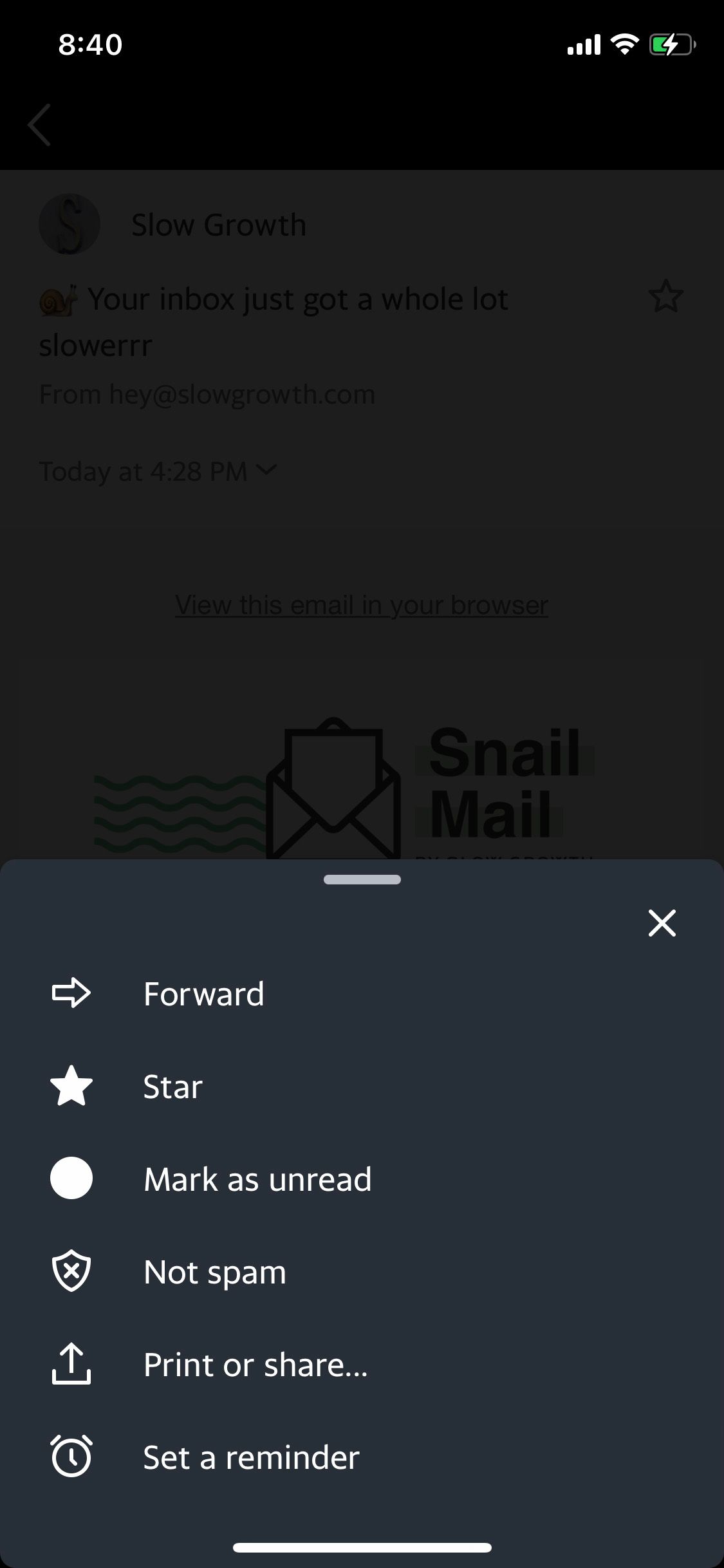Select the Forward arrow icon
The image size is (724, 1568).
[x=71, y=993]
